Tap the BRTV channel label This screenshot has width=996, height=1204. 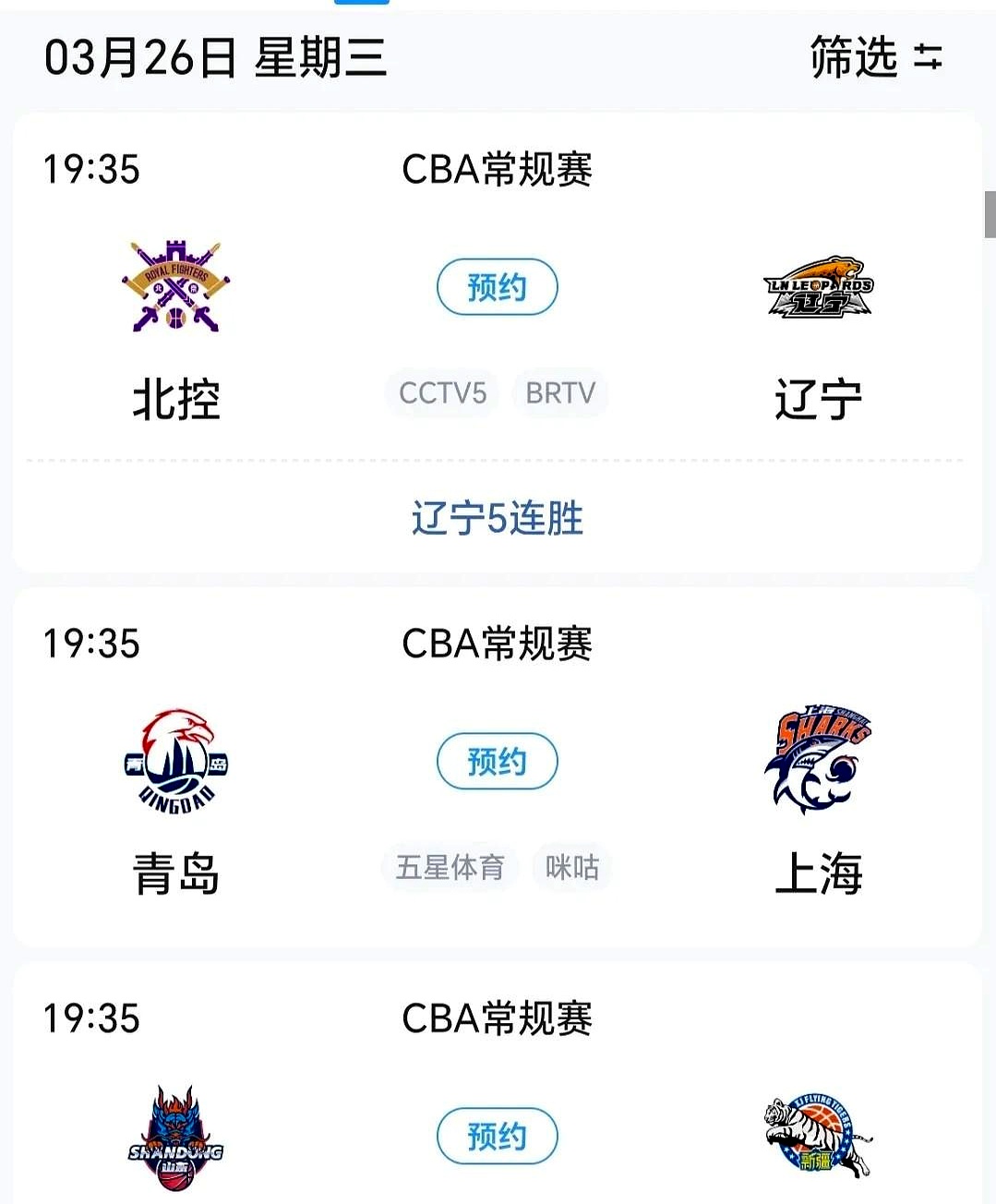(x=559, y=392)
